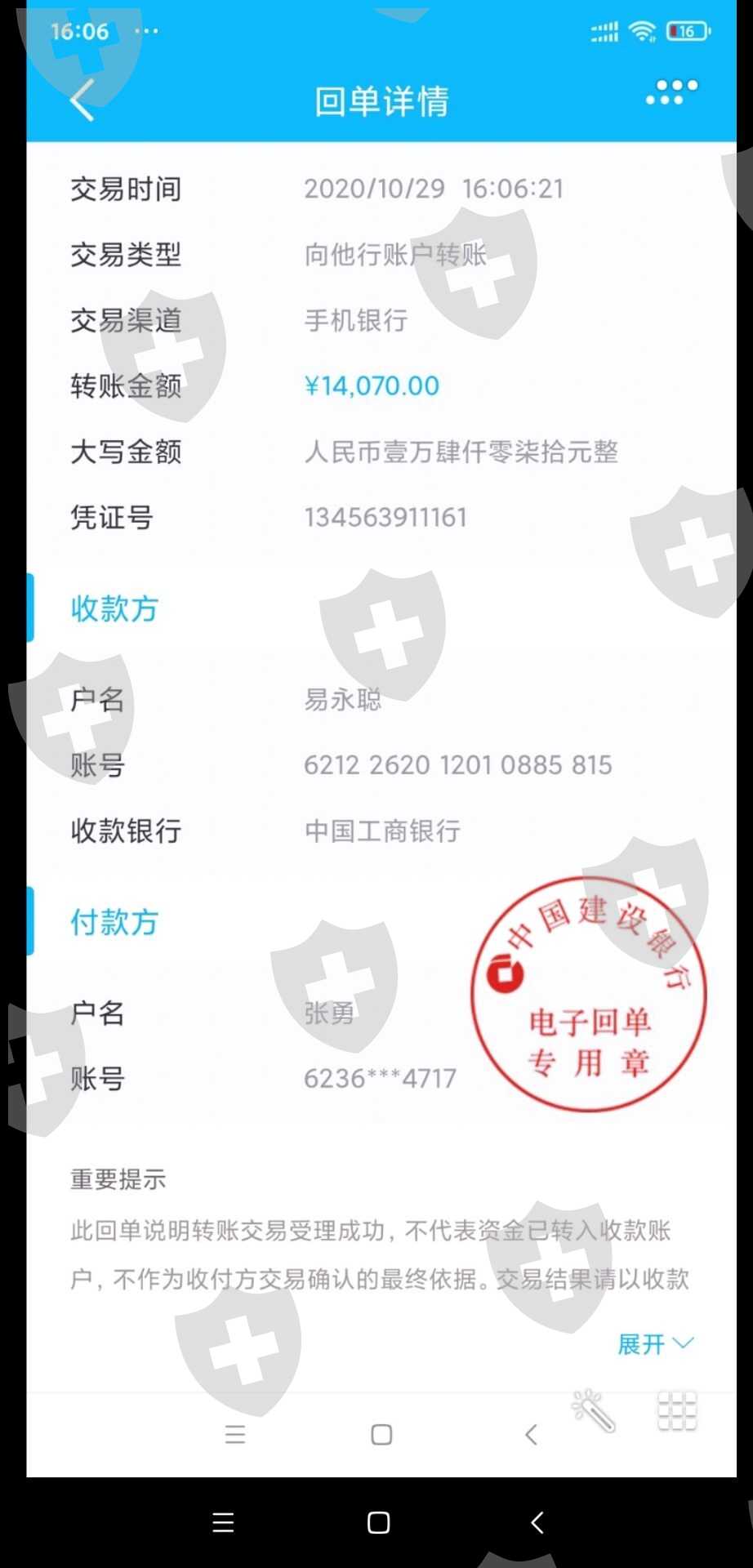Open the more options dots menu
The width and height of the screenshot is (753, 1568).
pos(671,91)
